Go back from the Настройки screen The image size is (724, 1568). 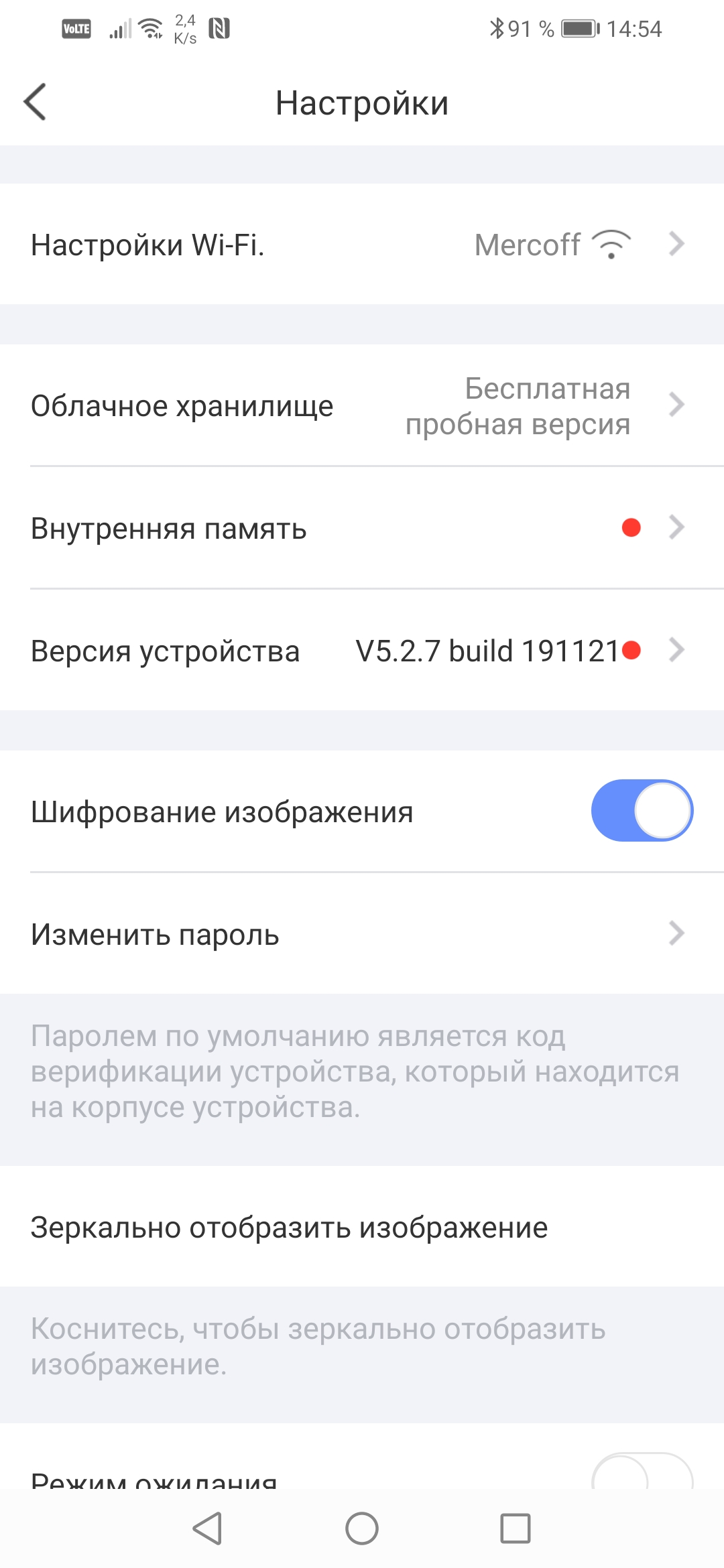pos(35,102)
